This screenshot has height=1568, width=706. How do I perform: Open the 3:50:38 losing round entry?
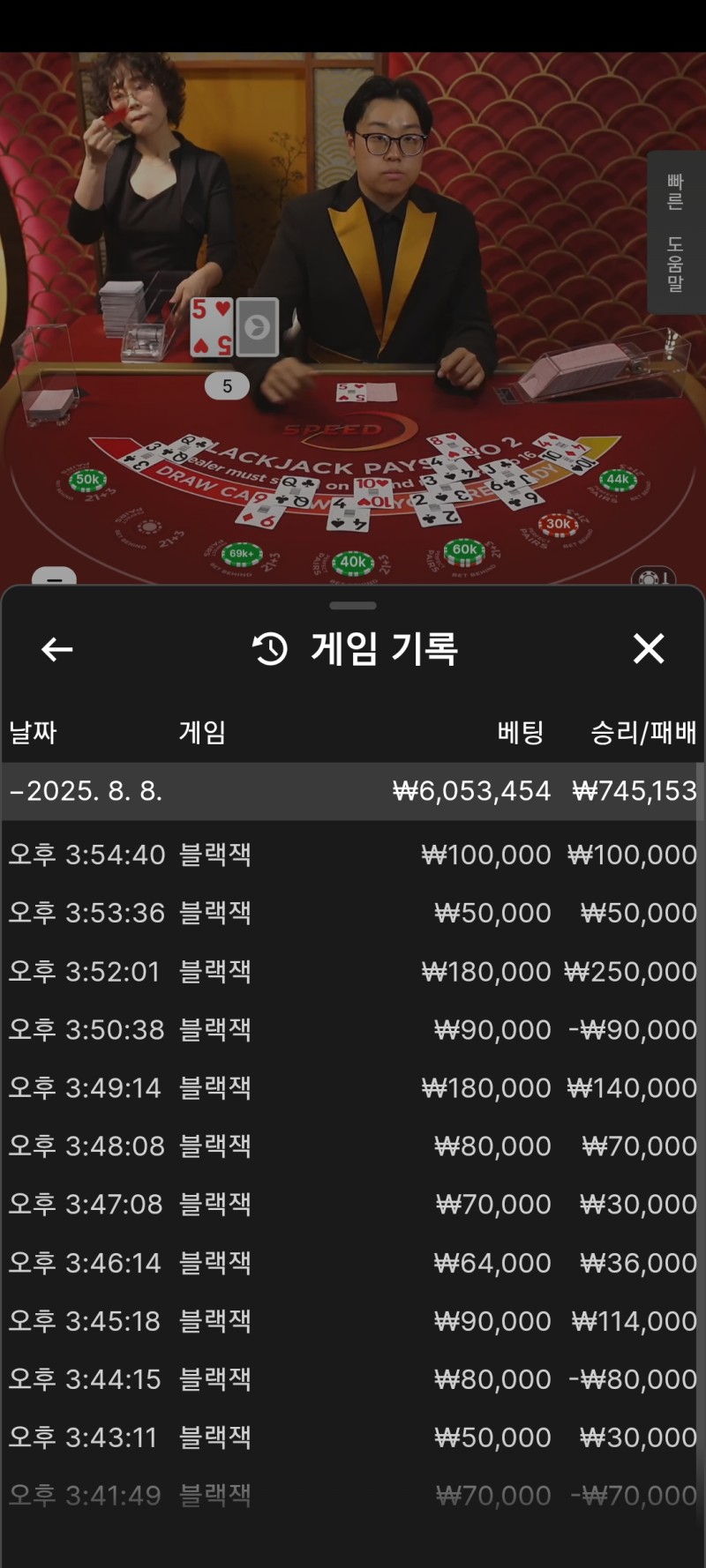pos(353,1028)
